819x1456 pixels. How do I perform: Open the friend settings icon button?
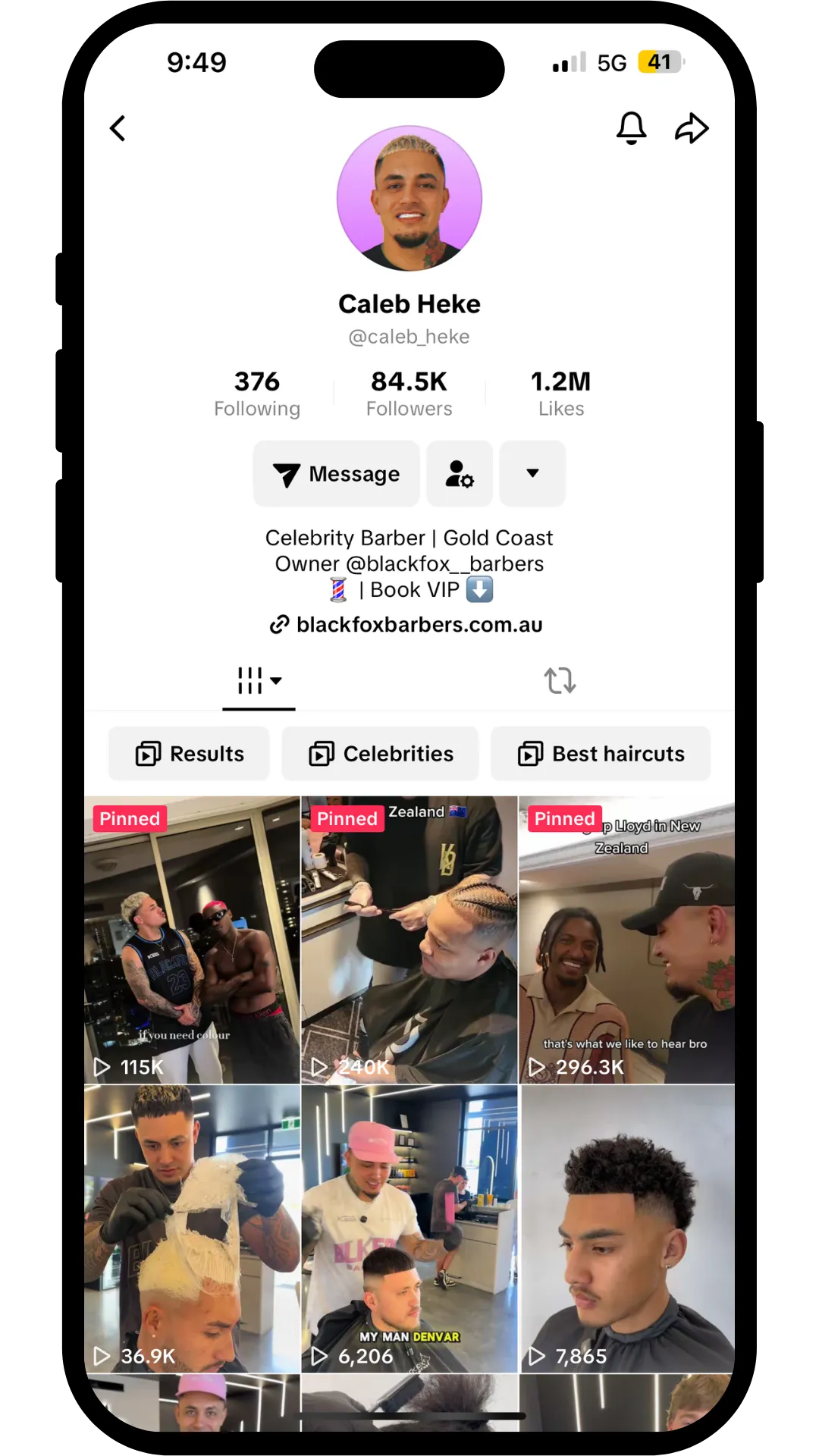tap(460, 474)
